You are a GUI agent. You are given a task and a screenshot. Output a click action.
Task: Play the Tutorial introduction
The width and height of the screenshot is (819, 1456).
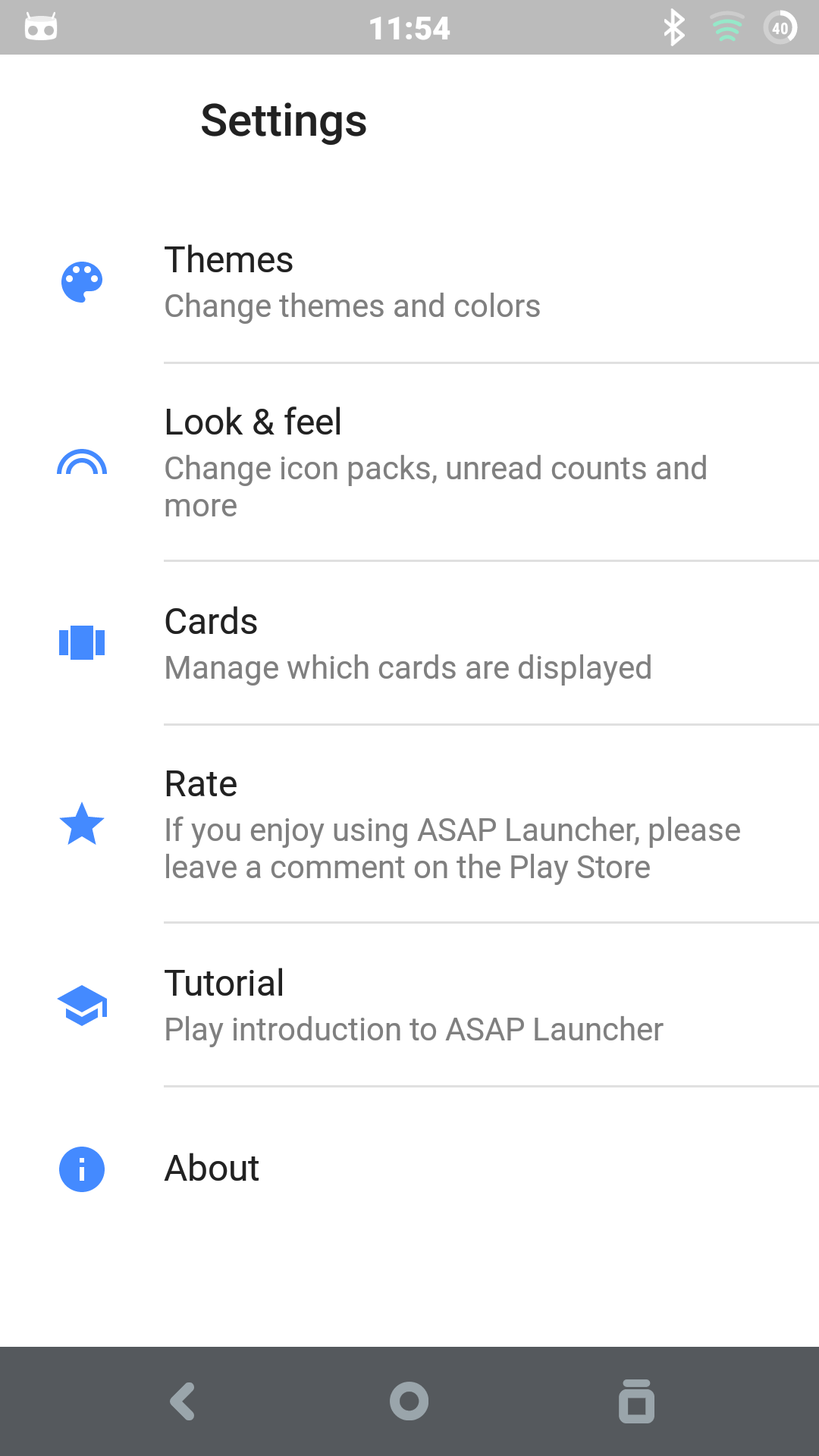tap(409, 1005)
